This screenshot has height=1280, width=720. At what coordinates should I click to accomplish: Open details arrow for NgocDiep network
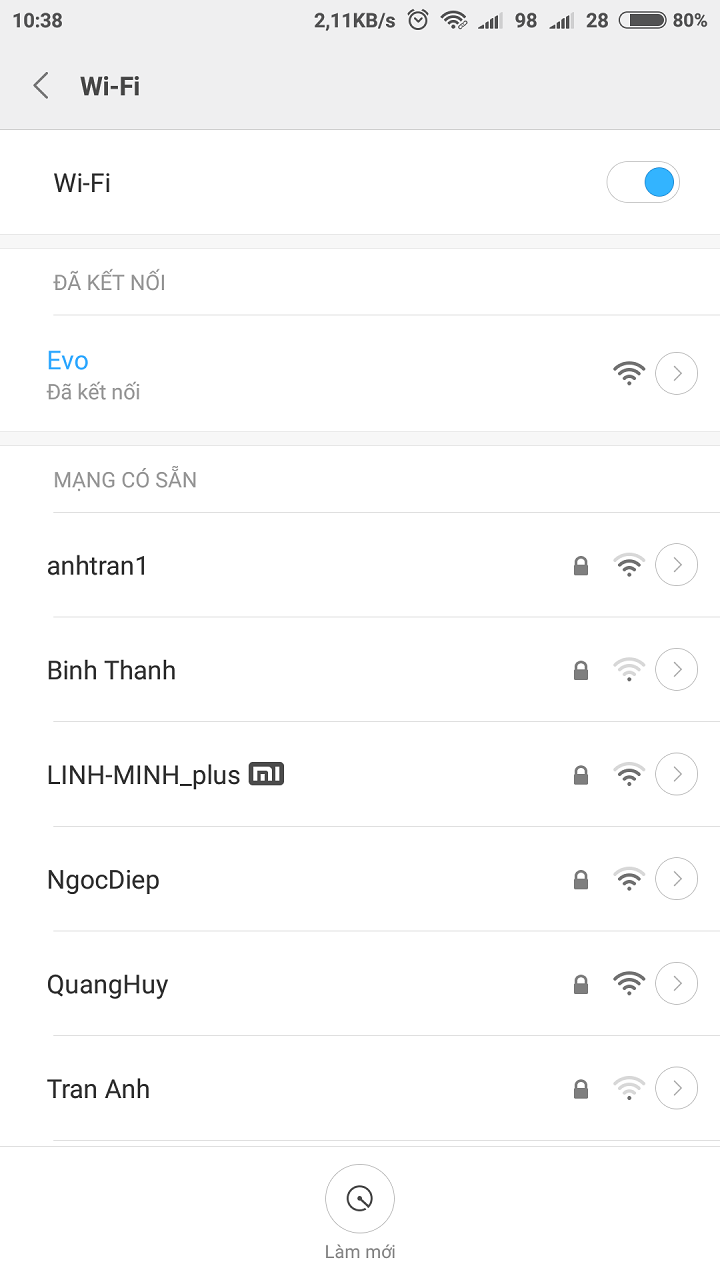pos(676,879)
